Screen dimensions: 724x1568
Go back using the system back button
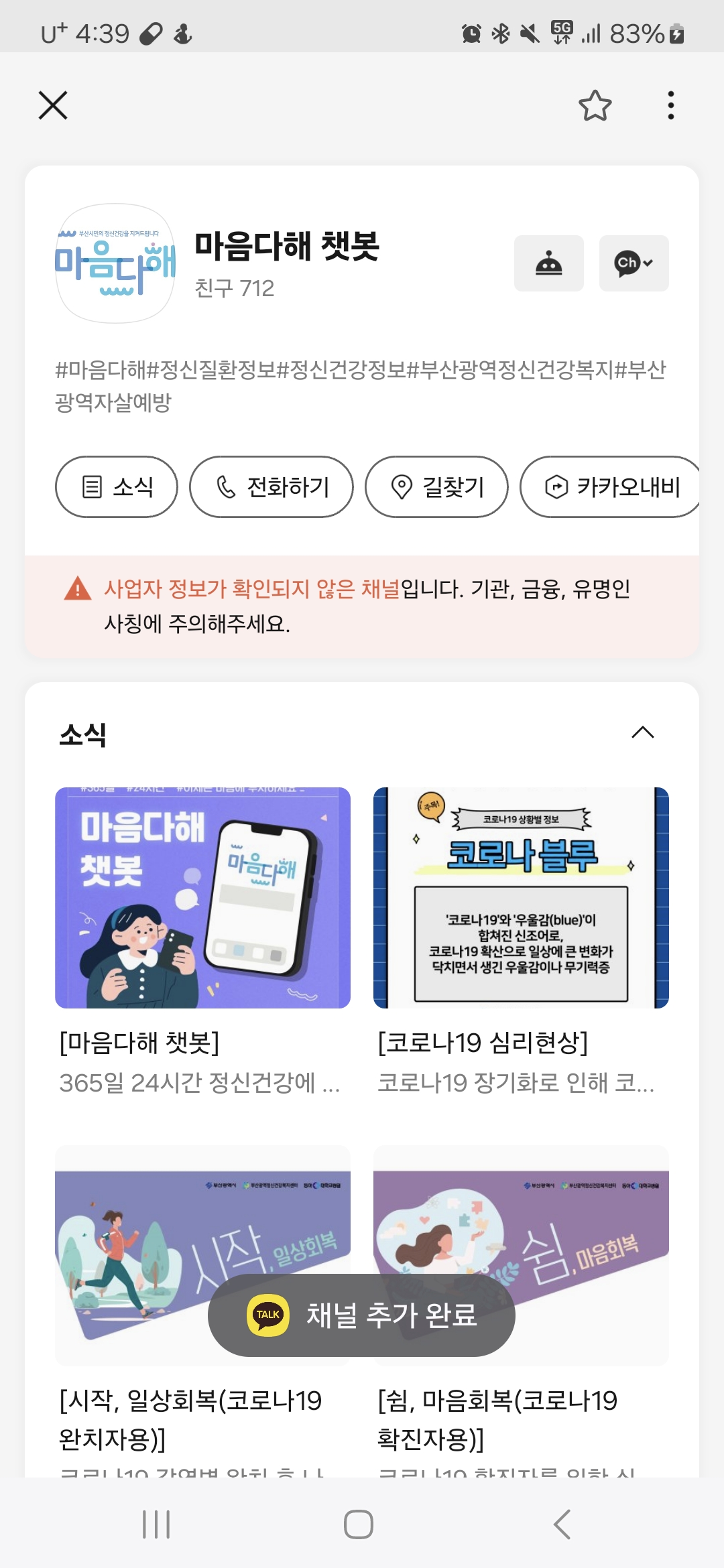[x=562, y=1524]
